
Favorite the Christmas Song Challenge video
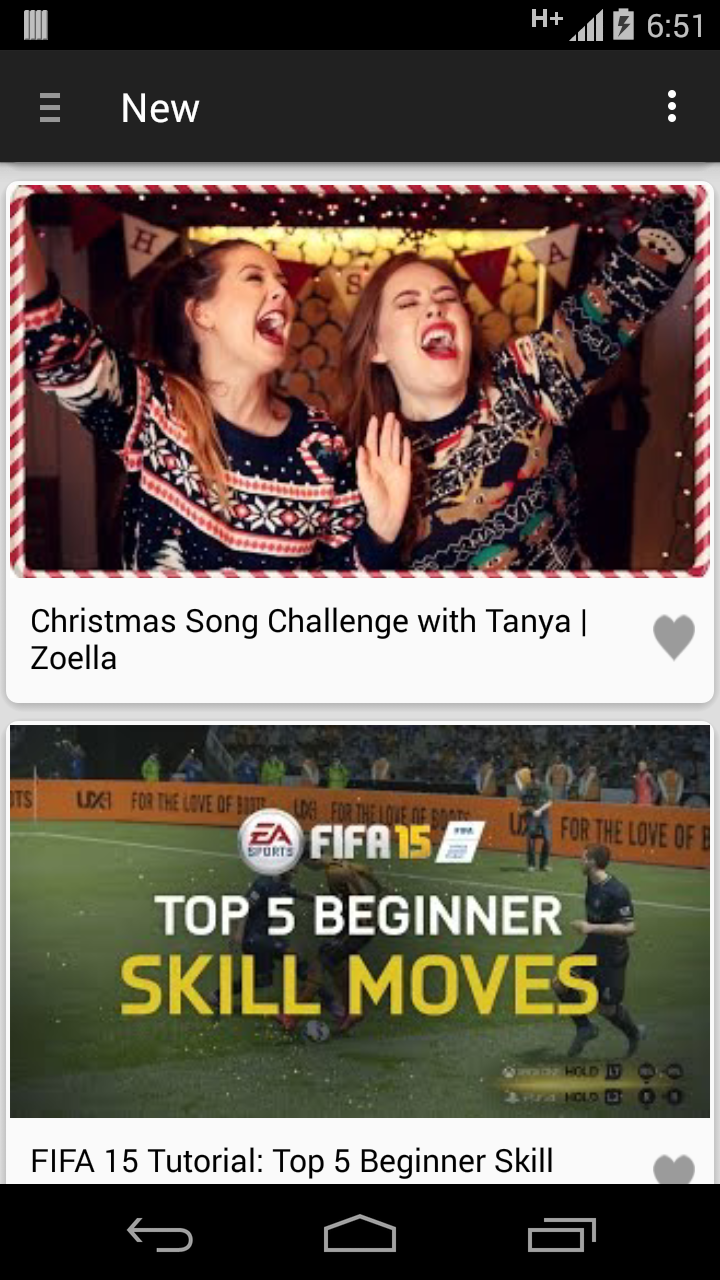pos(675,637)
